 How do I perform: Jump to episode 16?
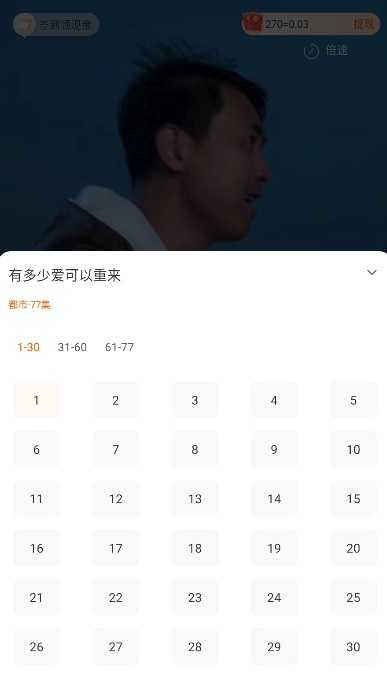point(37,548)
